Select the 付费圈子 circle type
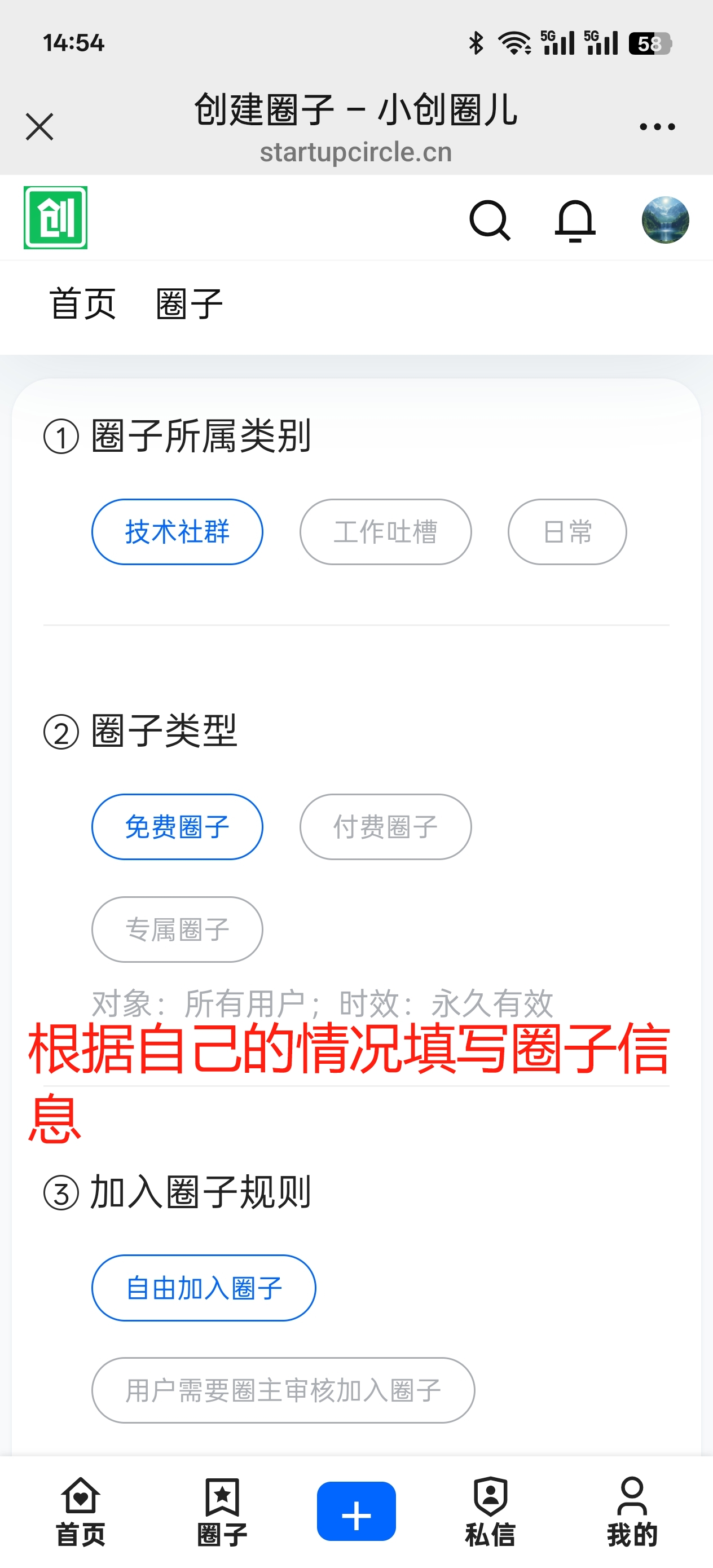The image size is (713, 1568). (x=385, y=827)
